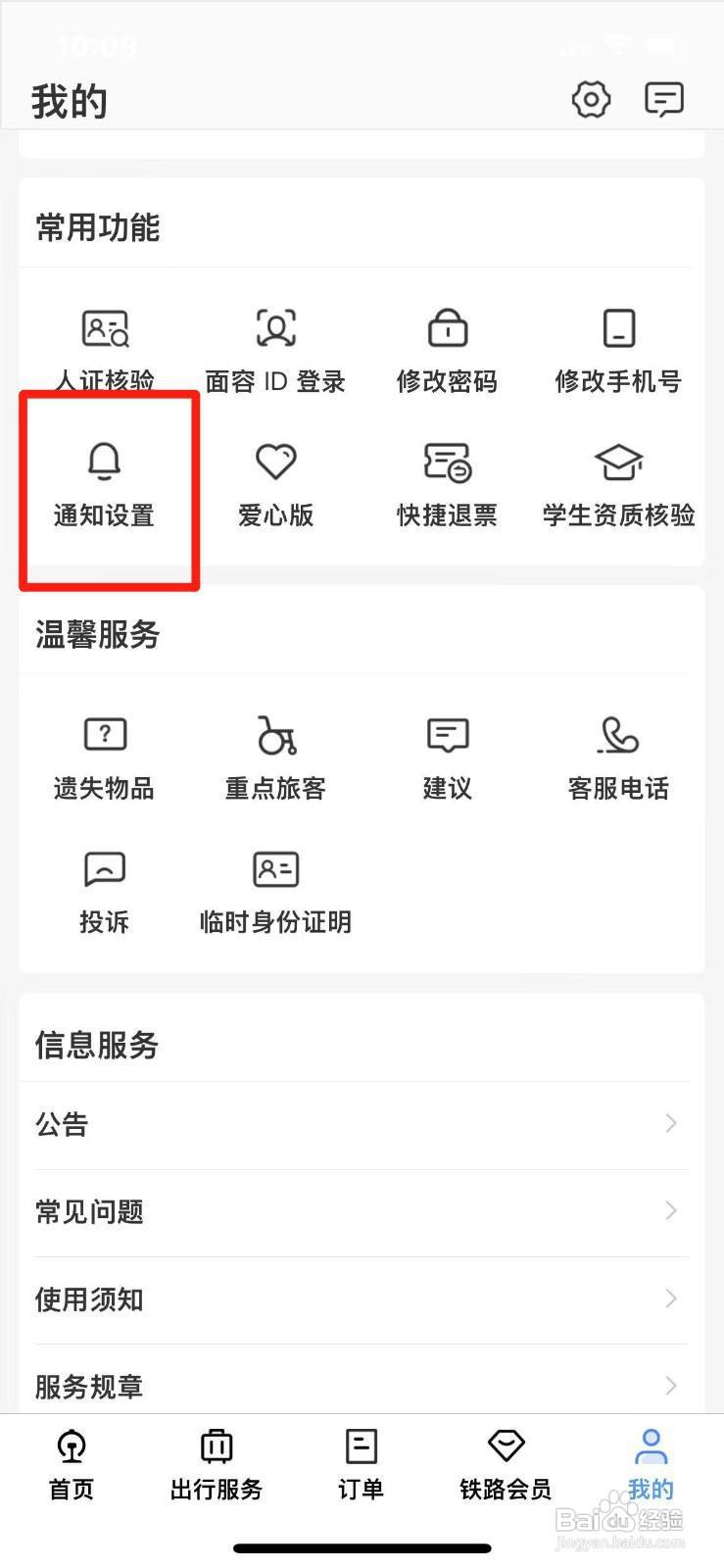724x1568 pixels.
Task: Open 临时身份证明 temporary ID proof
Action: (x=275, y=887)
